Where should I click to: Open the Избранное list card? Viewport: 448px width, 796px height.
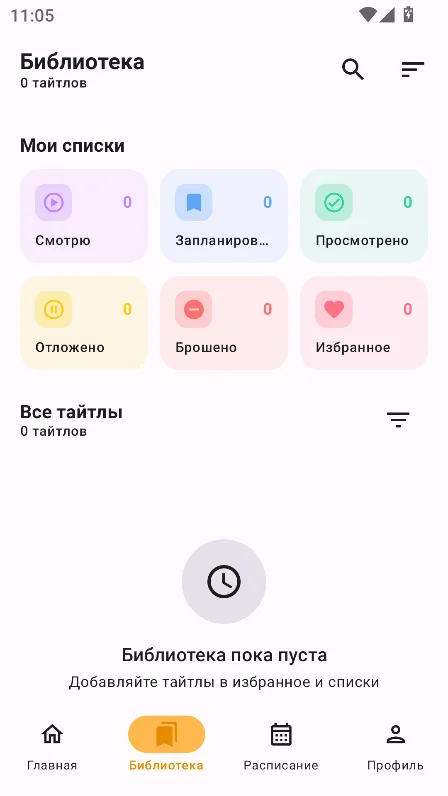(364, 323)
